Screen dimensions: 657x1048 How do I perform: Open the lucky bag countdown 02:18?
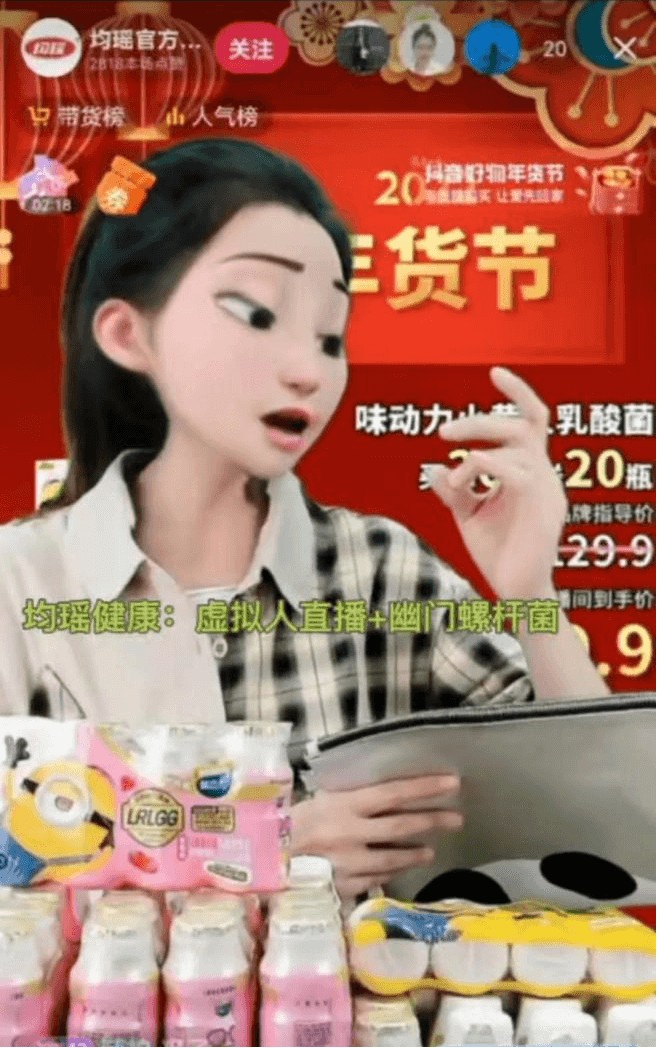(48, 185)
